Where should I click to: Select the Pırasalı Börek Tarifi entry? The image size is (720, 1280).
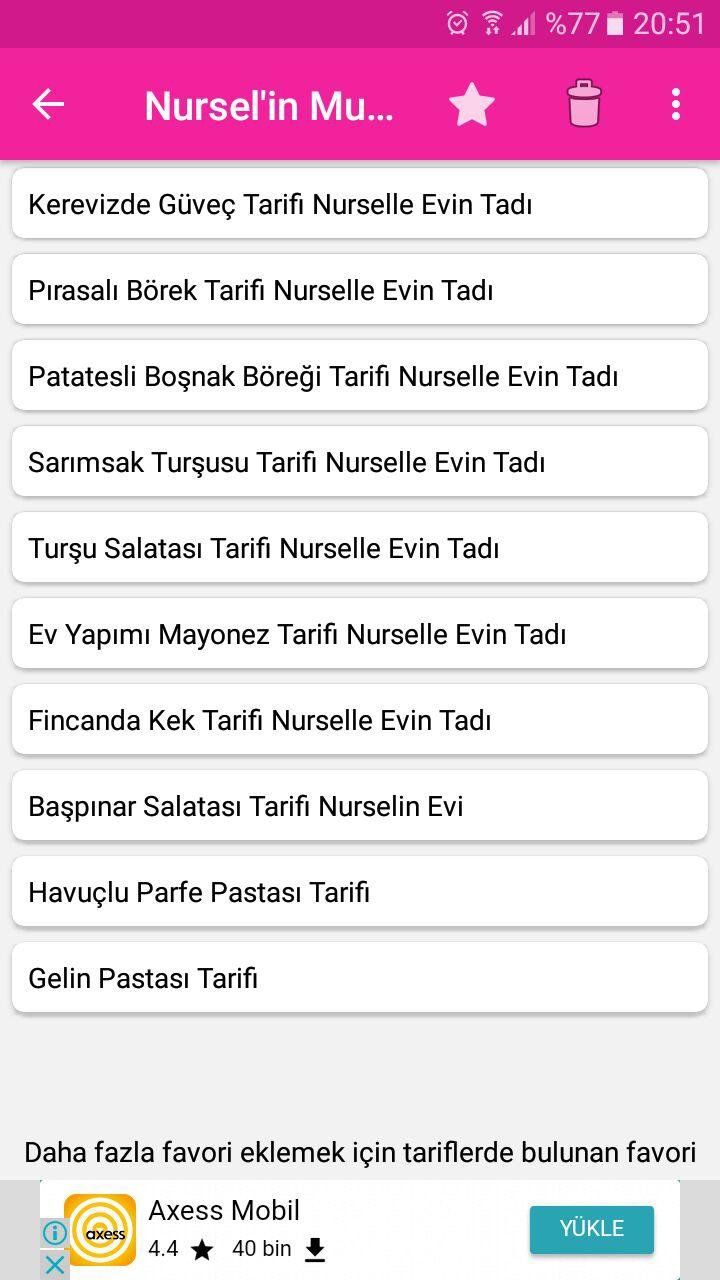point(360,289)
